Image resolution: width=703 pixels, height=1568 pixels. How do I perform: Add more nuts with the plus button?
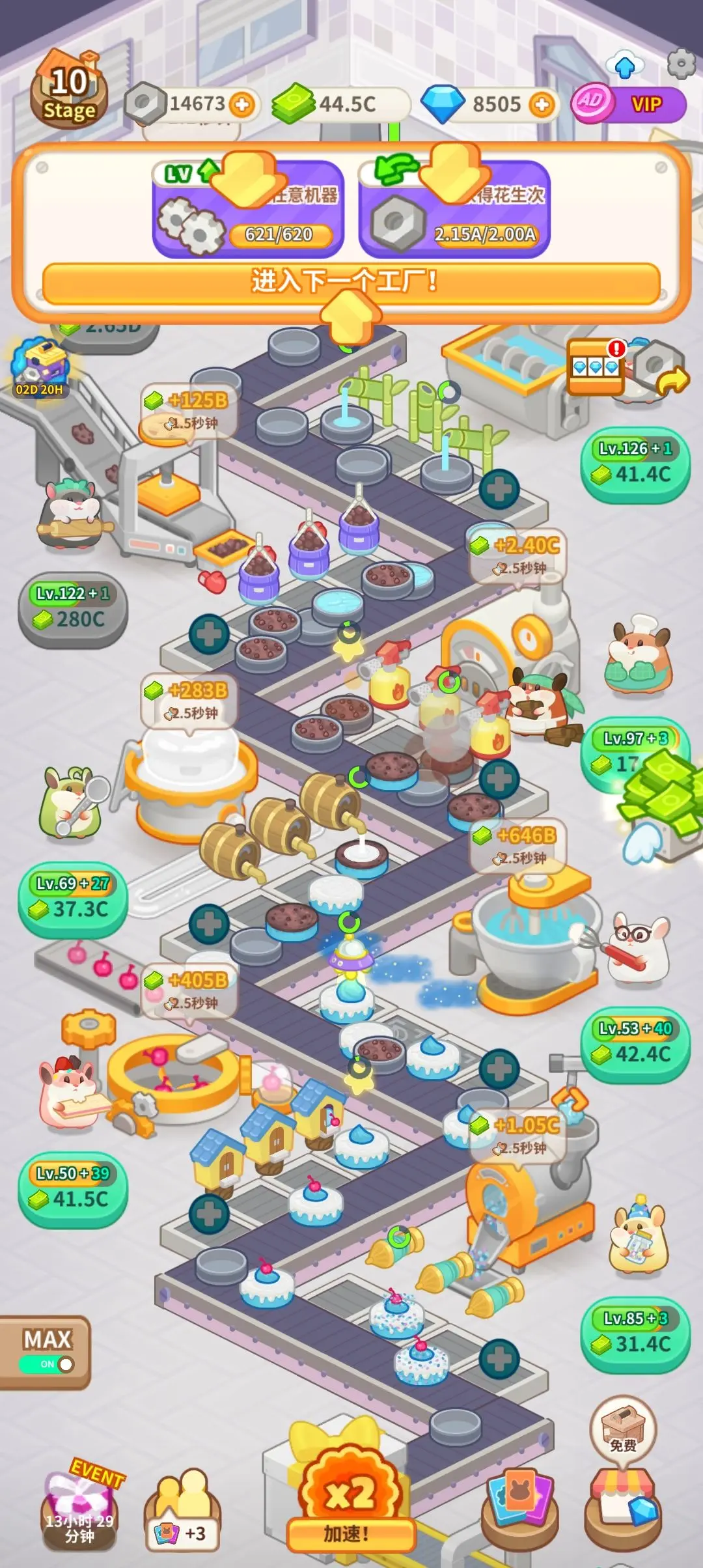tap(241, 104)
